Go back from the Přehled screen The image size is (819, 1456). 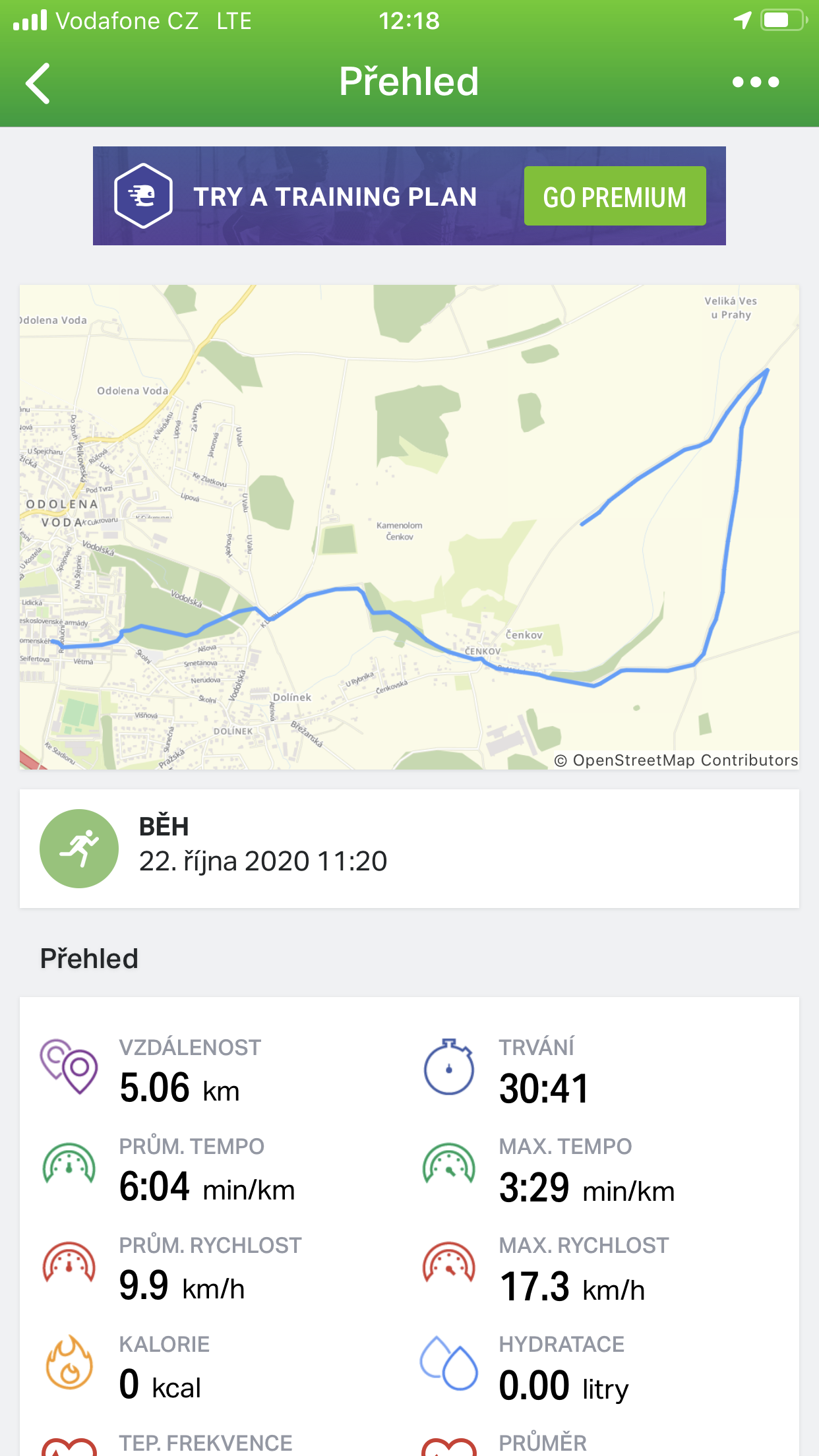[38, 83]
